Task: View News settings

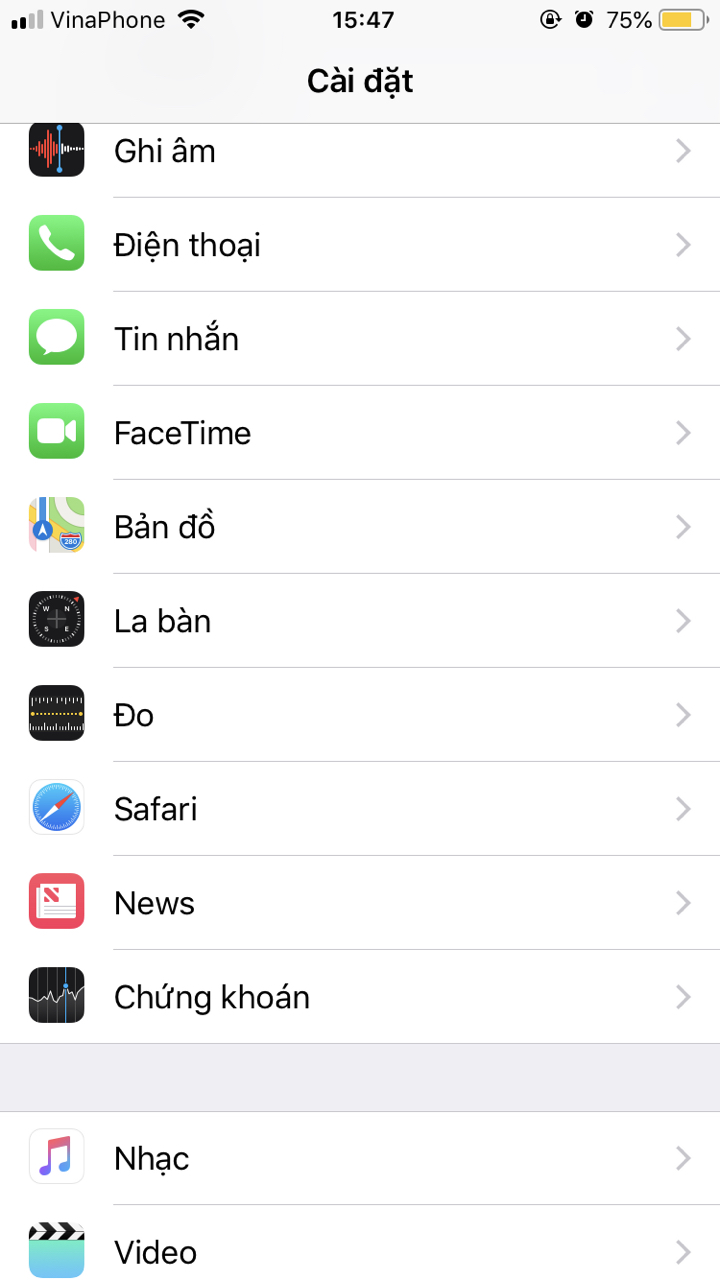Action: (x=360, y=903)
